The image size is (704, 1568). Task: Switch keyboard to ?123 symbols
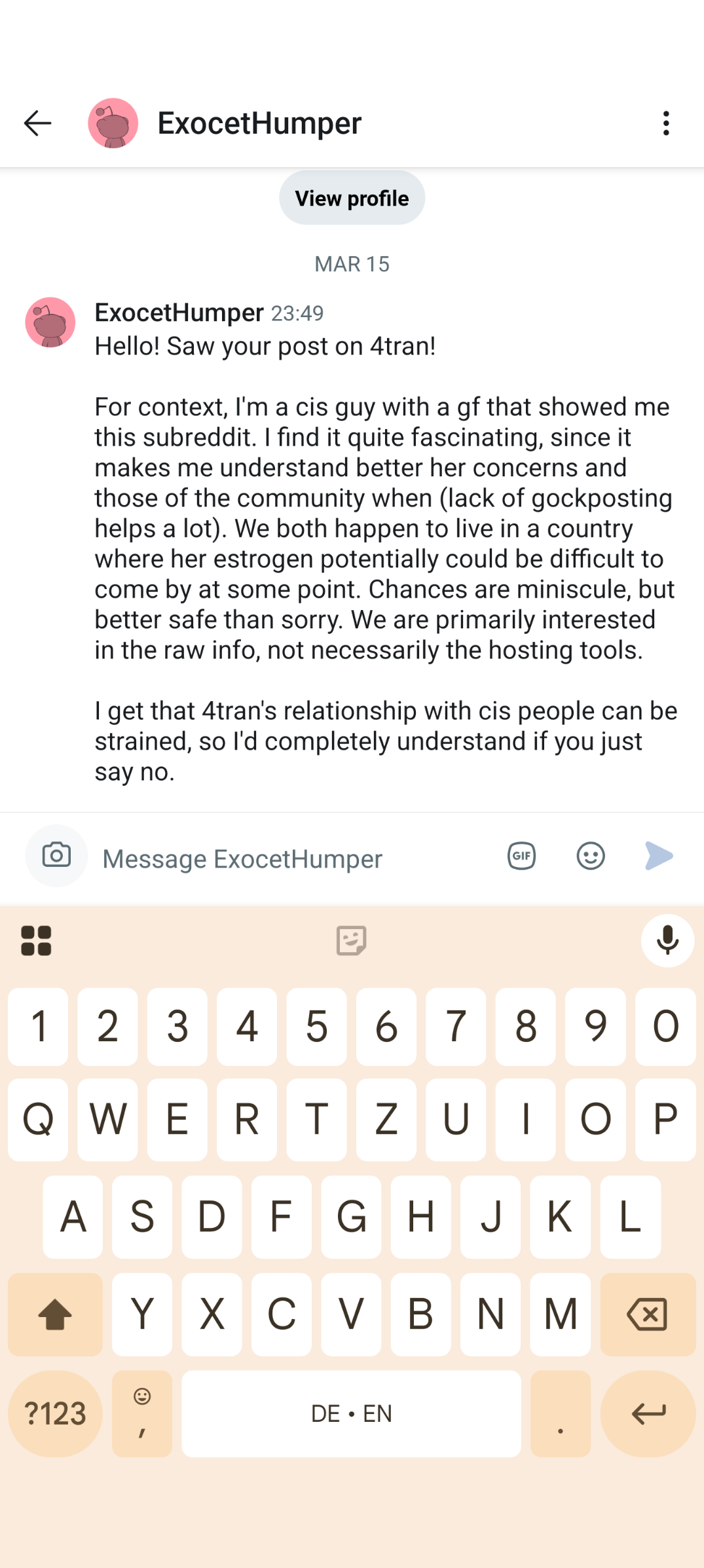pyautogui.click(x=55, y=1413)
